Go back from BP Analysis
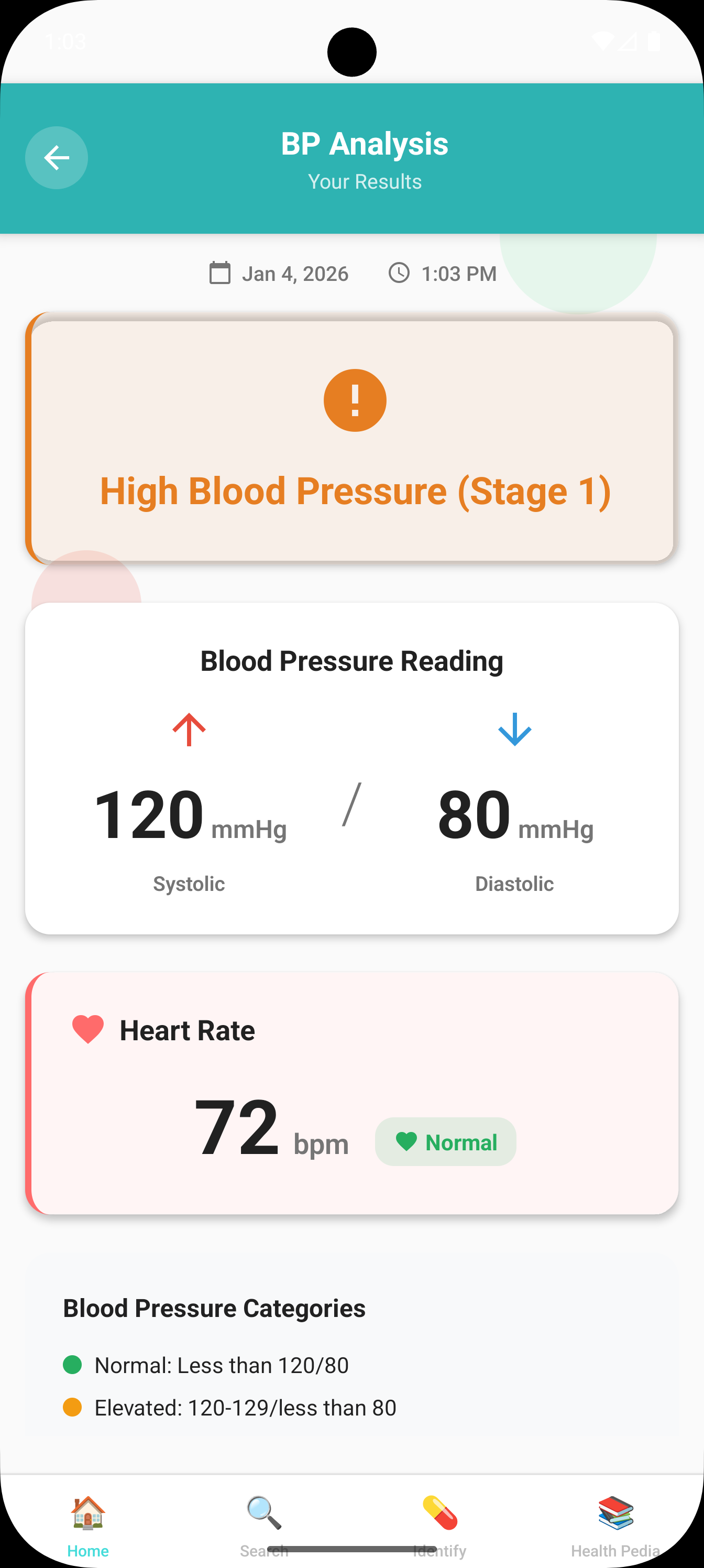This screenshot has width=704, height=1568. pos(56,158)
